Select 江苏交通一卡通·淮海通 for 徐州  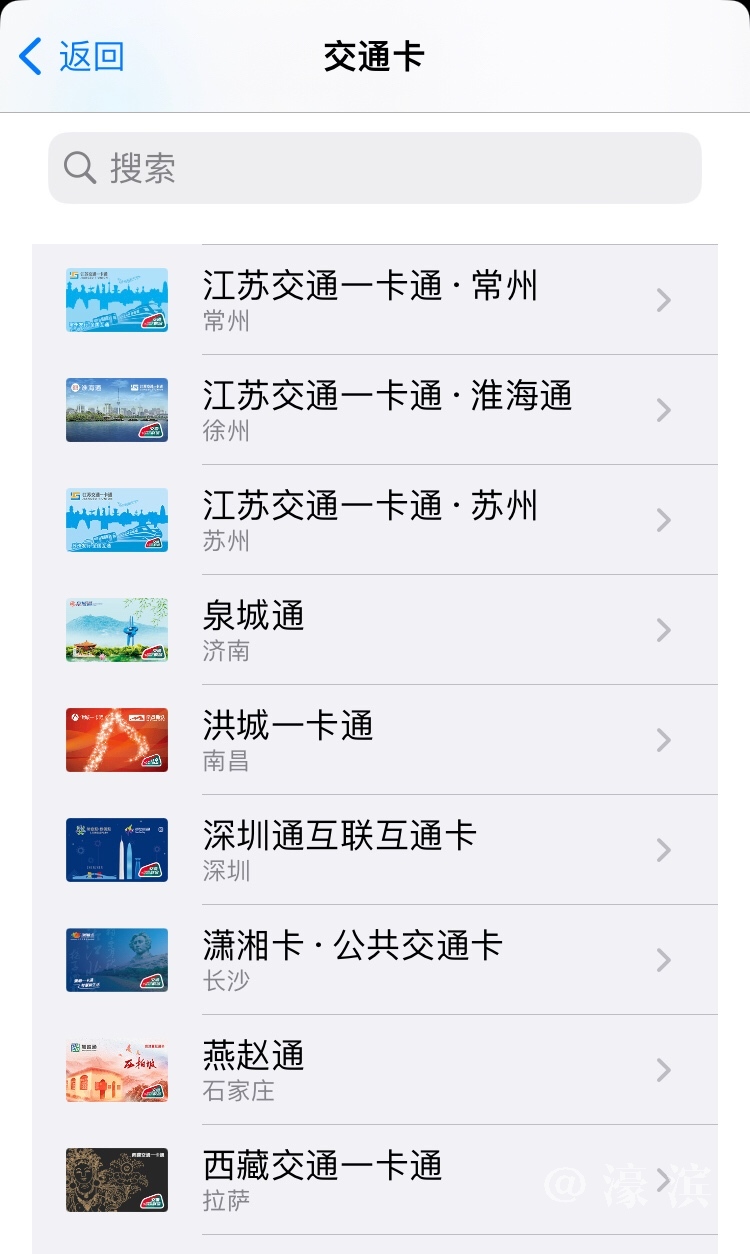[375, 410]
